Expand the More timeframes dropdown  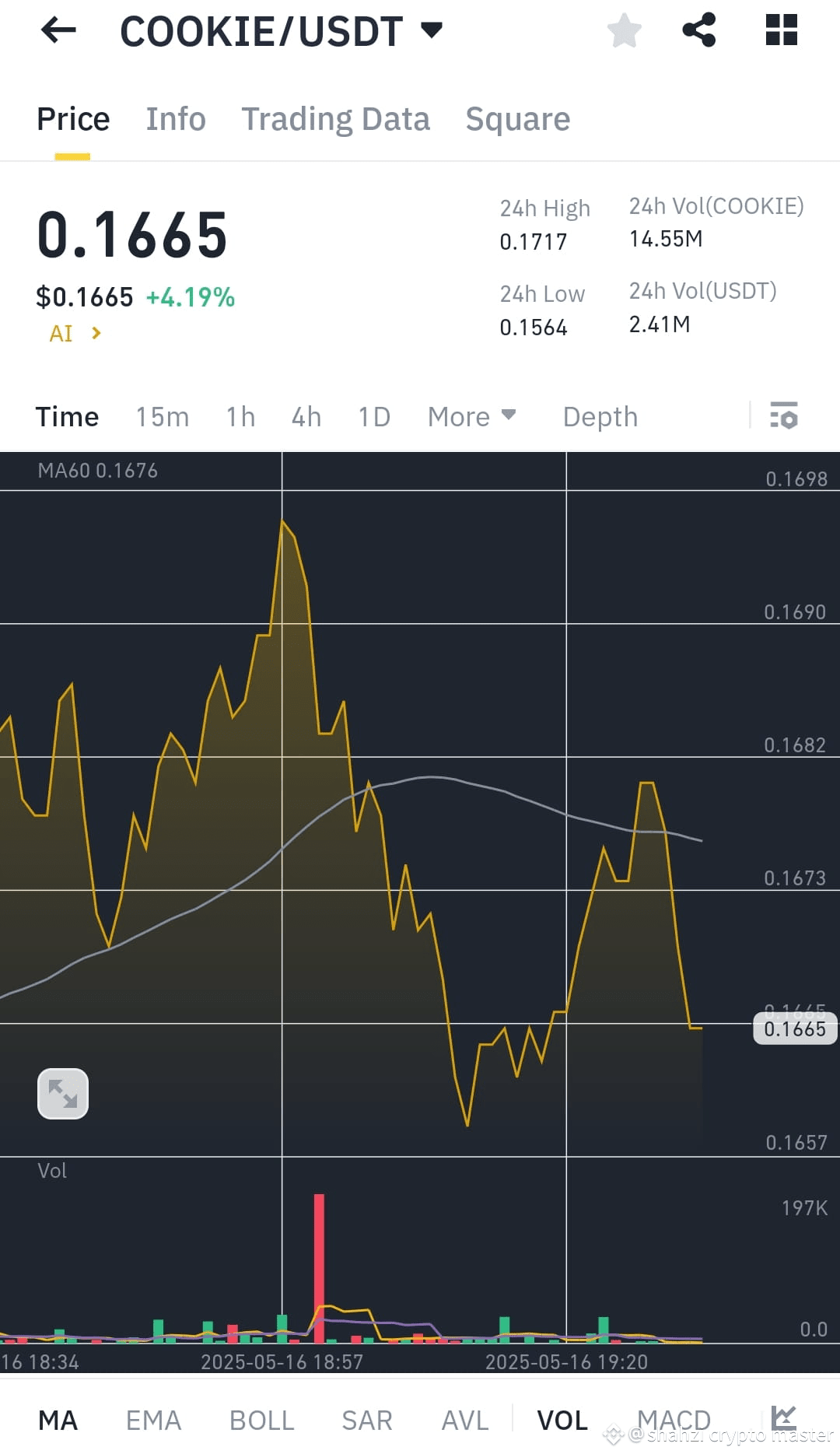coord(471,417)
